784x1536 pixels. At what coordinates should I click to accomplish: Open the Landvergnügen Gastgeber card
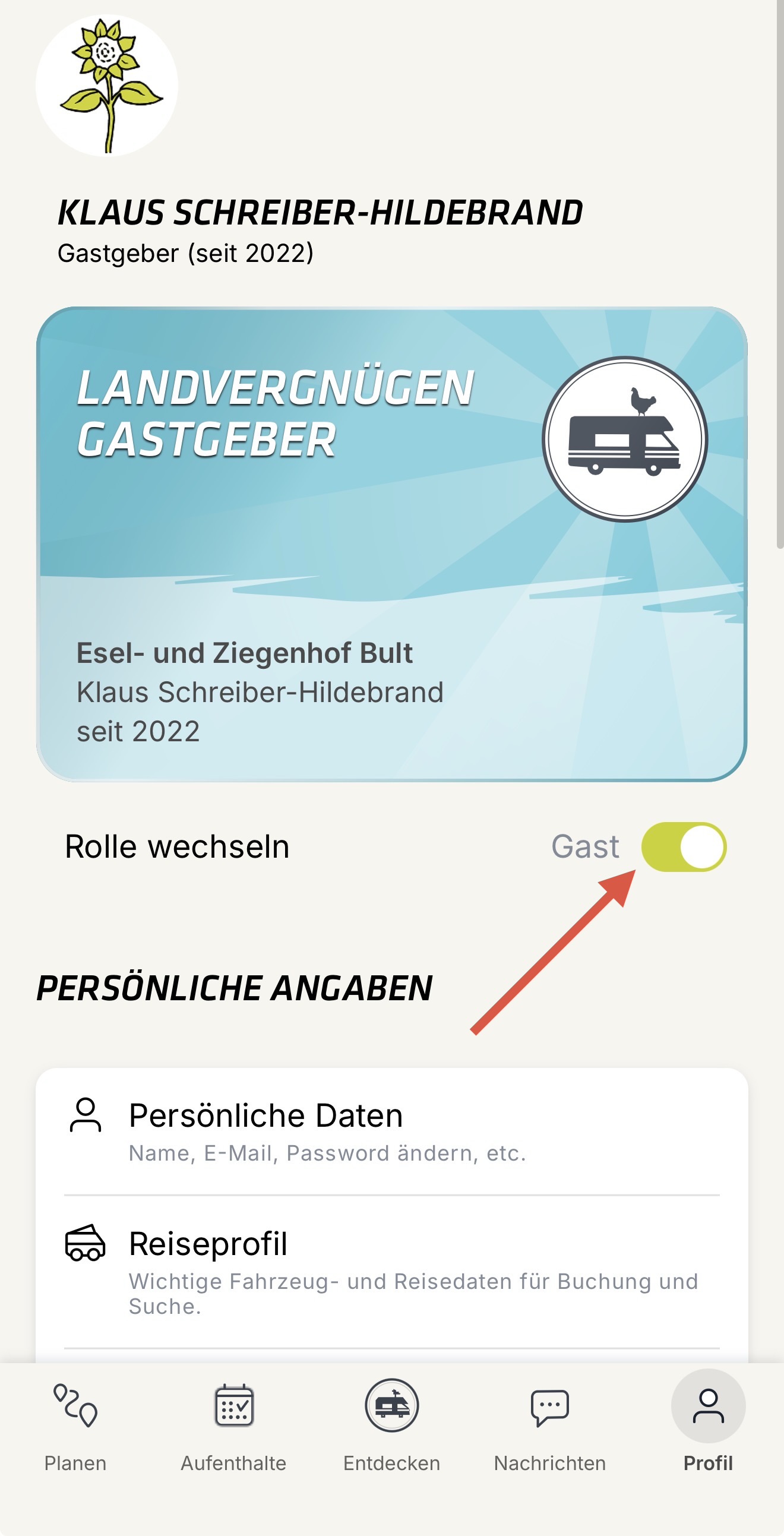[391, 544]
